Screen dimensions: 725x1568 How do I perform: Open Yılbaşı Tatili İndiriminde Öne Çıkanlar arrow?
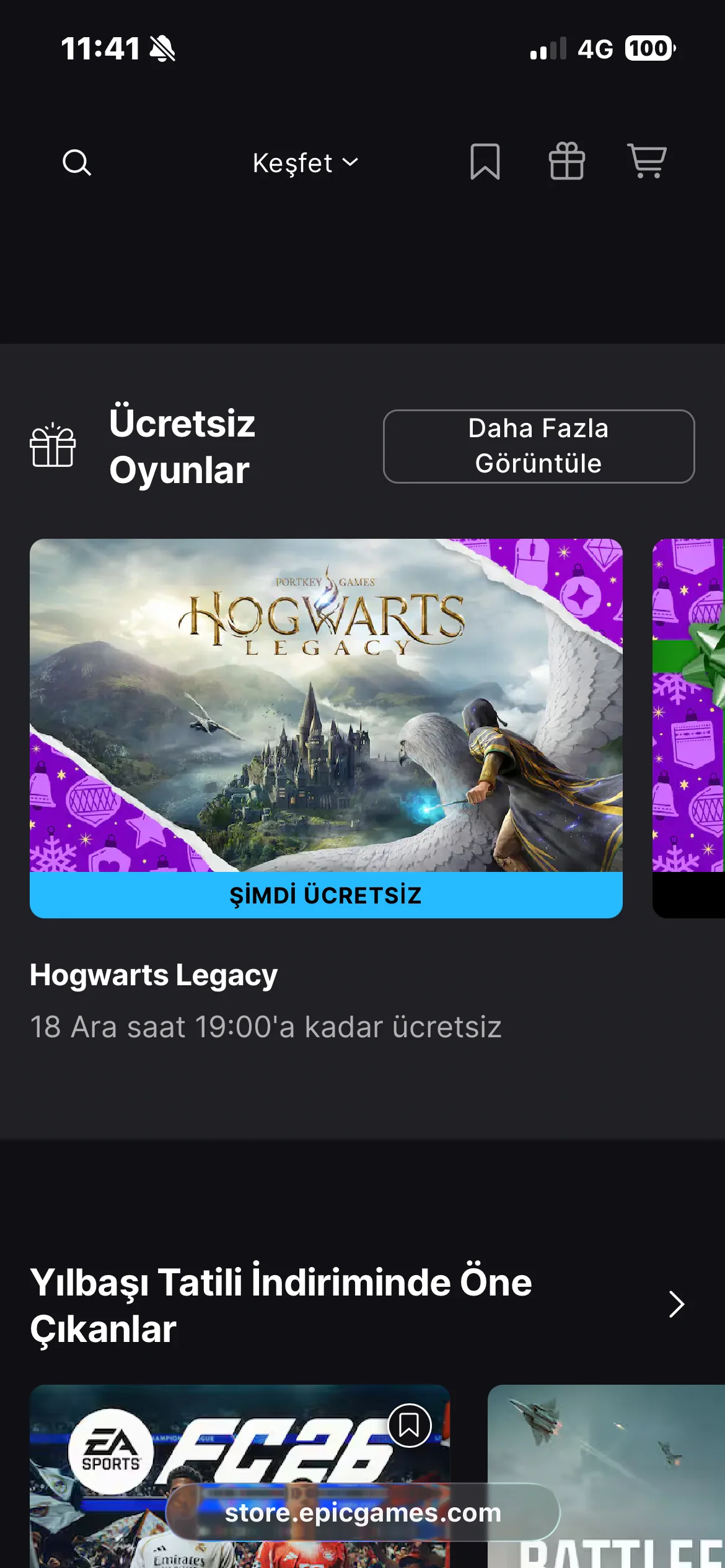tap(676, 1304)
